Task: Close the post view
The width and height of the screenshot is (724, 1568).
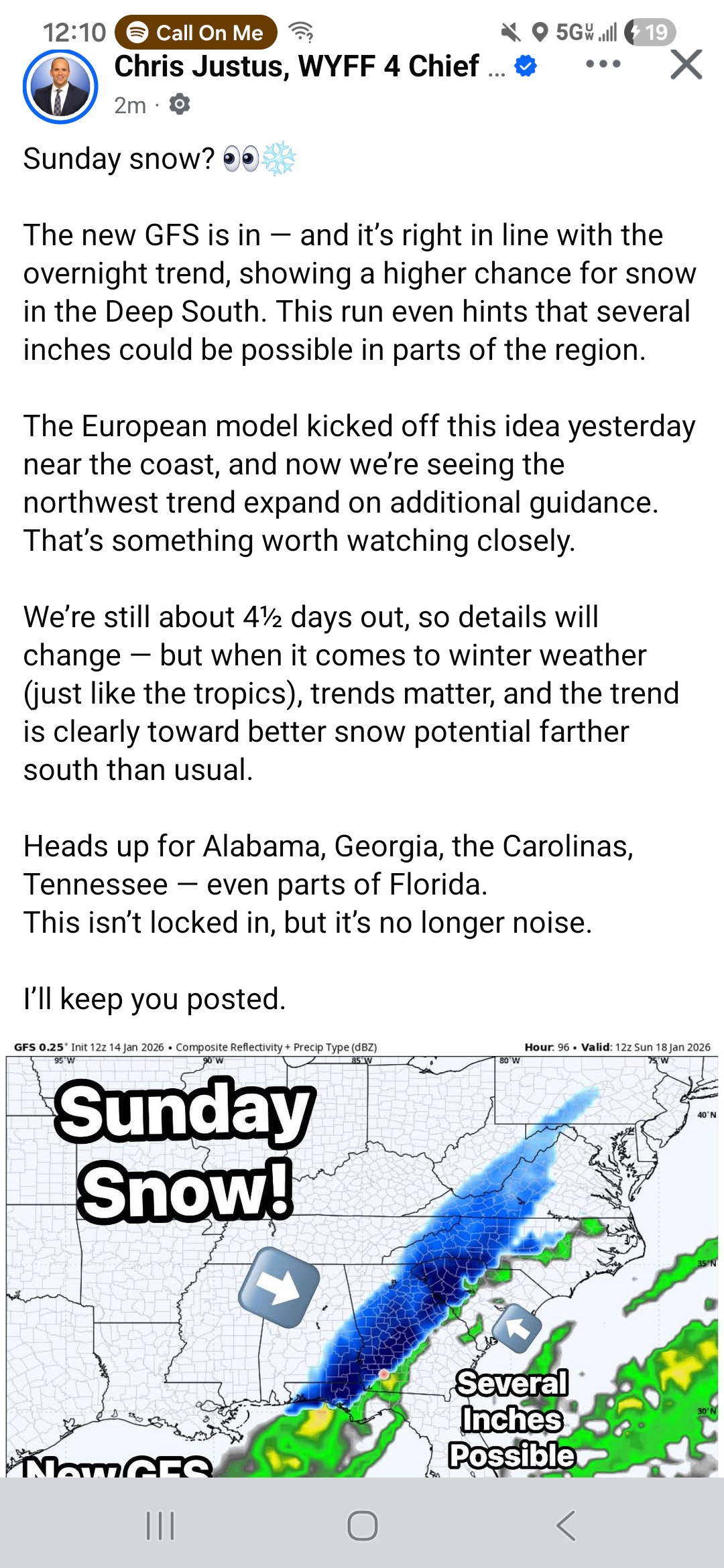Action: click(686, 65)
